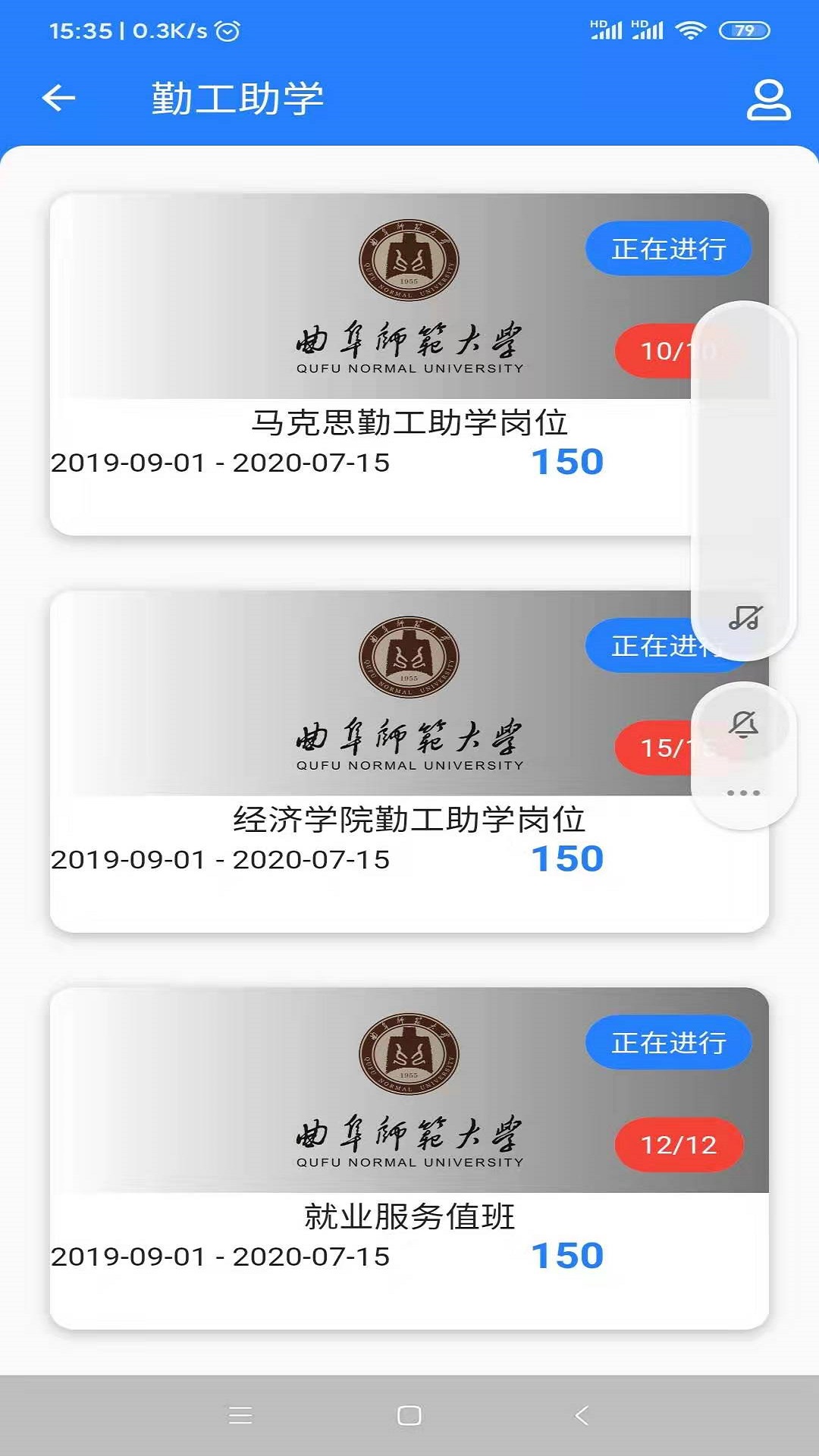This screenshot has height=1456, width=819.
Task: Tap the date range on 经济学院 card
Action: (220, 860)
